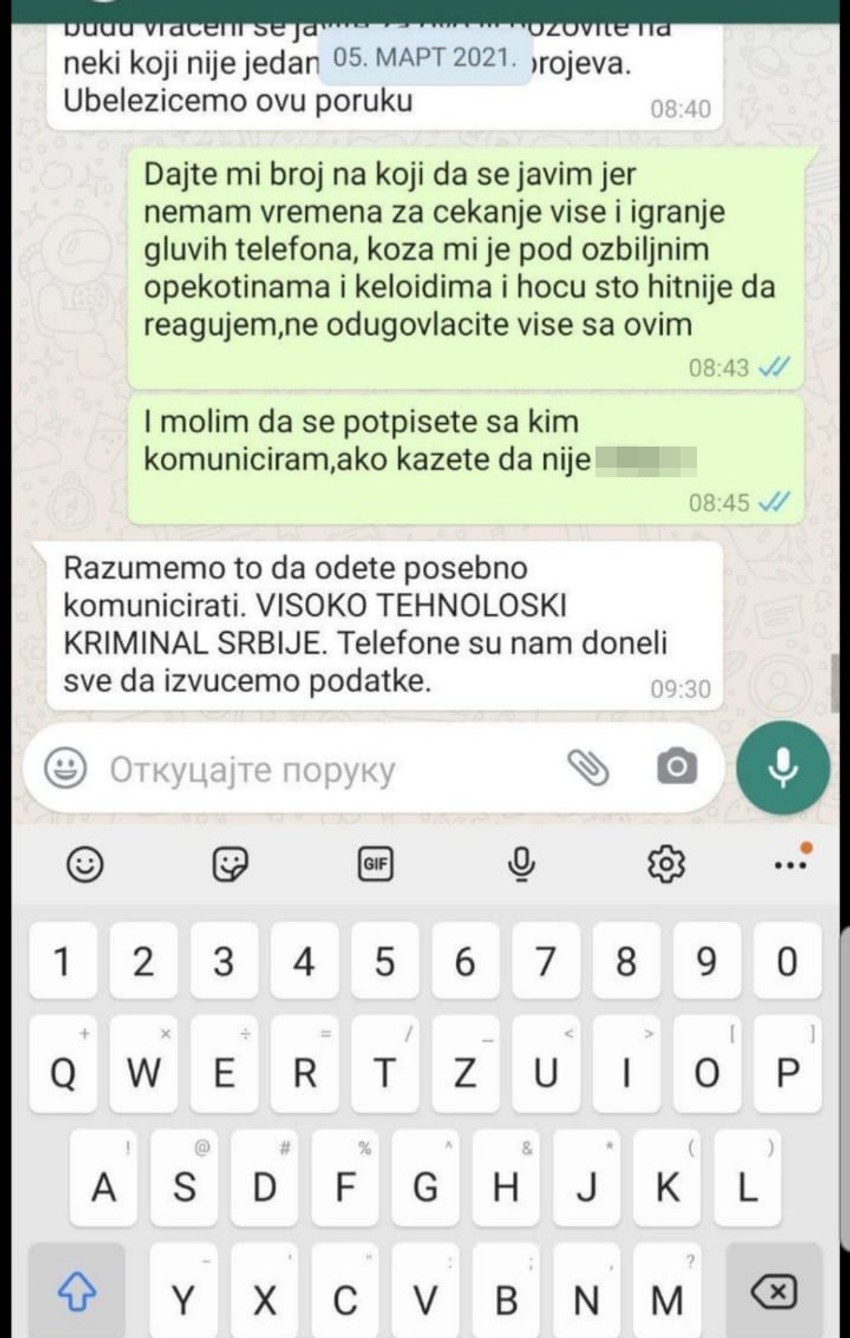Open the keyboard emoji smiley

point(85,863)
